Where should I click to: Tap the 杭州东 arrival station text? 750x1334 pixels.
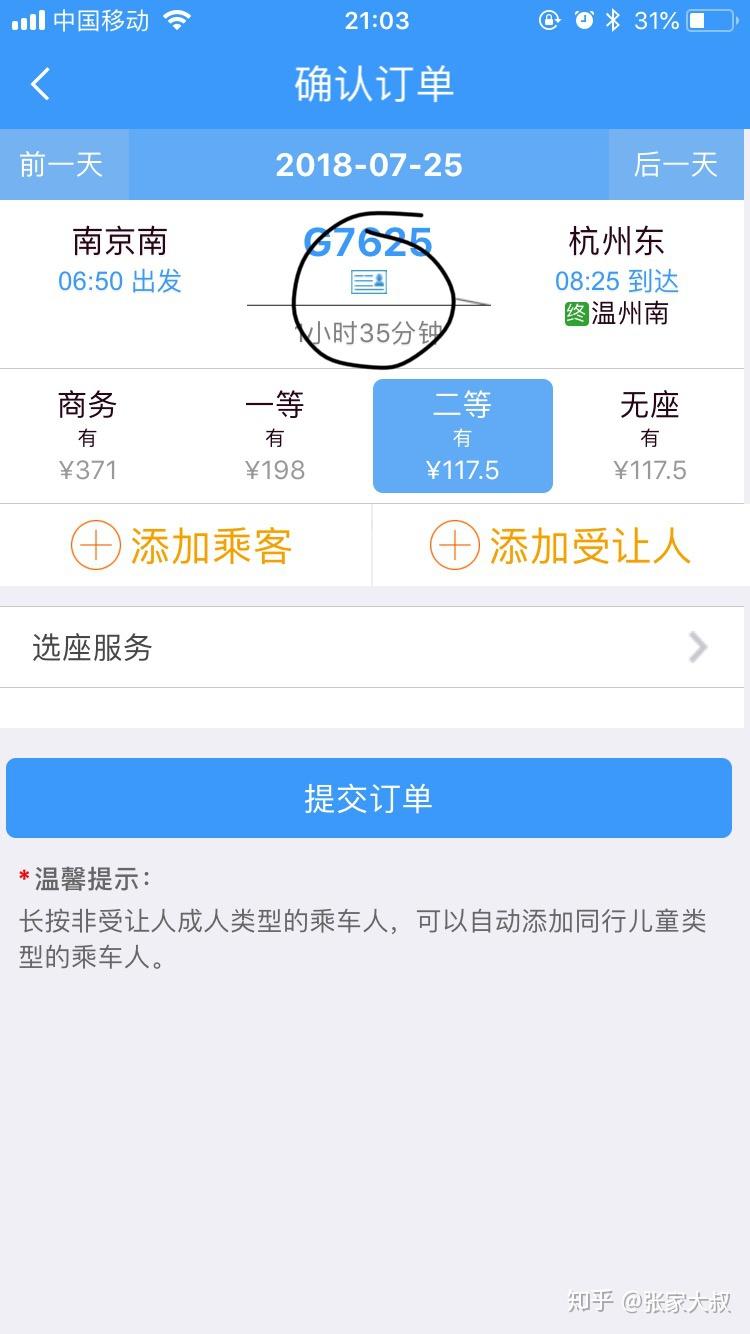616,240
